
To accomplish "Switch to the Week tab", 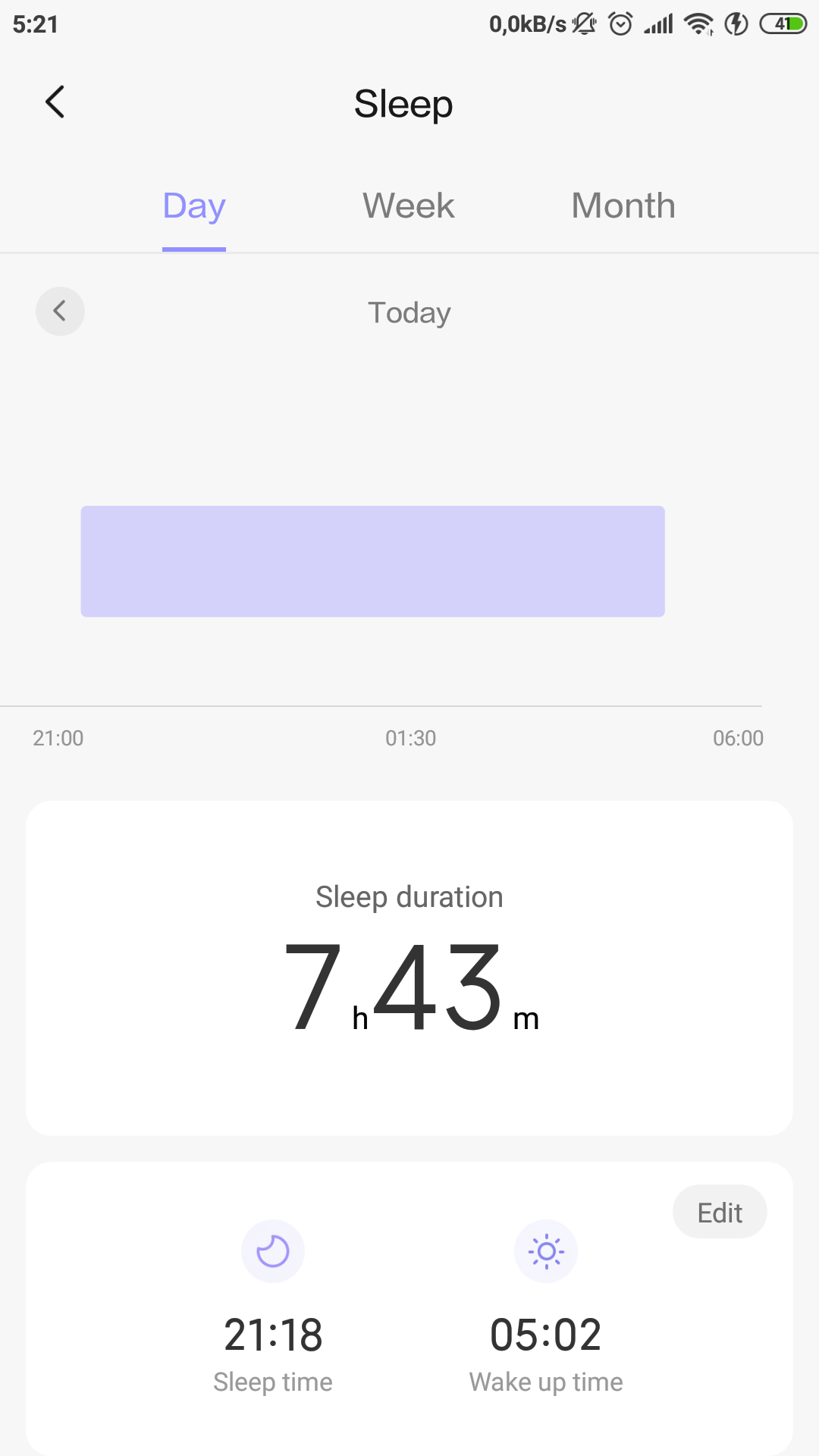I will click(x=408, y=206).
